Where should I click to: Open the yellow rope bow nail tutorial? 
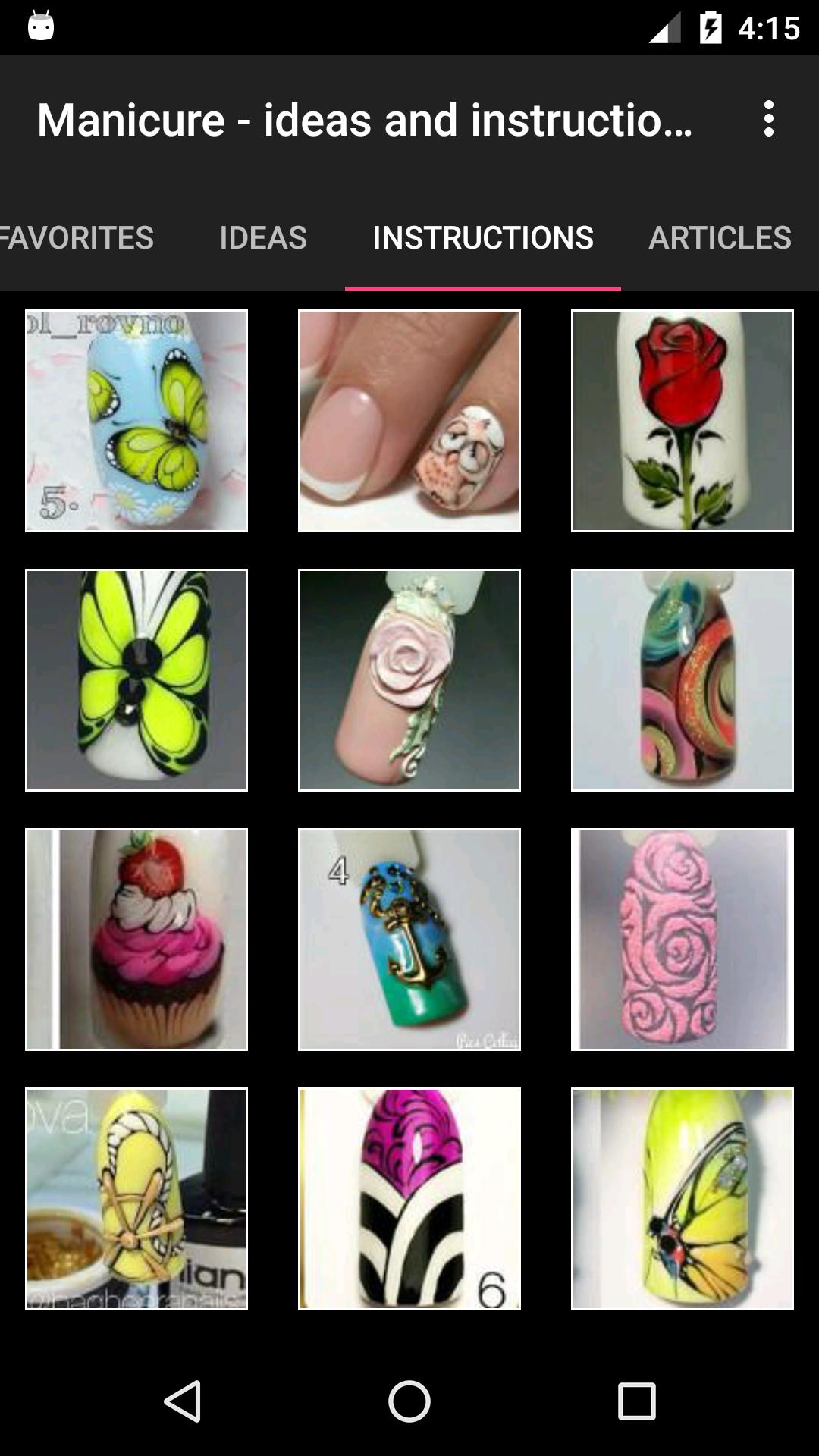[x=136, y=1199]
